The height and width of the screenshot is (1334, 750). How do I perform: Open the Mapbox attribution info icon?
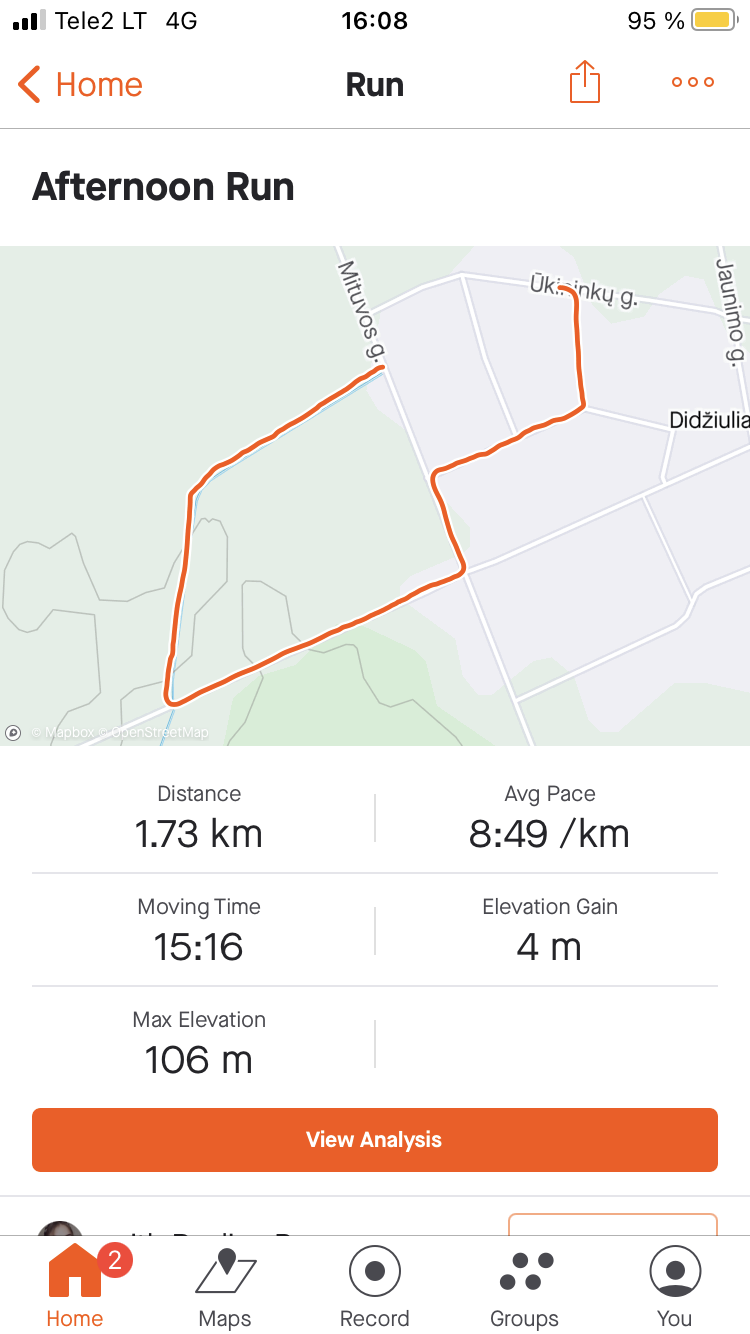tap(13, 733)
